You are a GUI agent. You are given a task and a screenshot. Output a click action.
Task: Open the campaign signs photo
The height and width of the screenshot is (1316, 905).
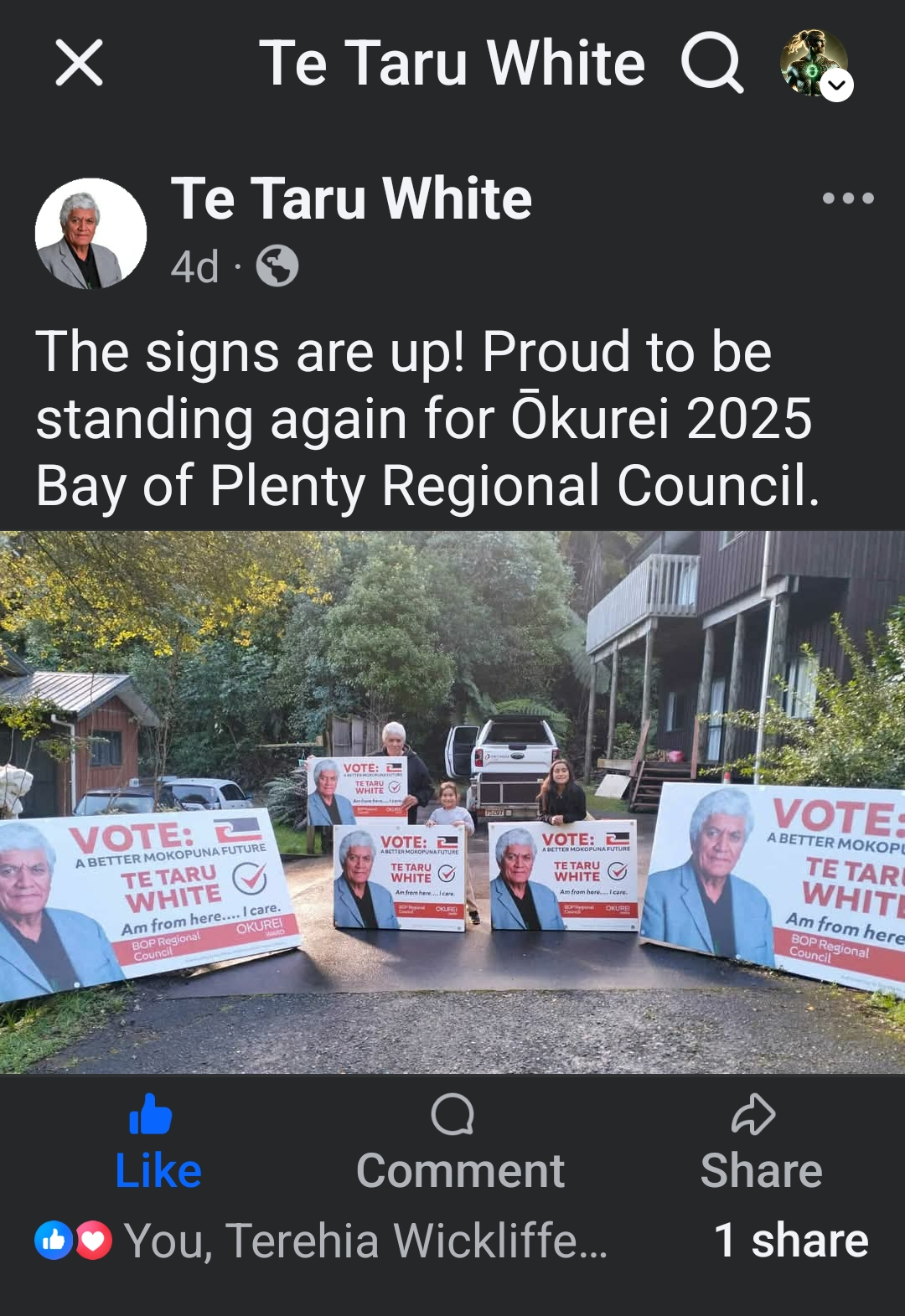(452, 802)
